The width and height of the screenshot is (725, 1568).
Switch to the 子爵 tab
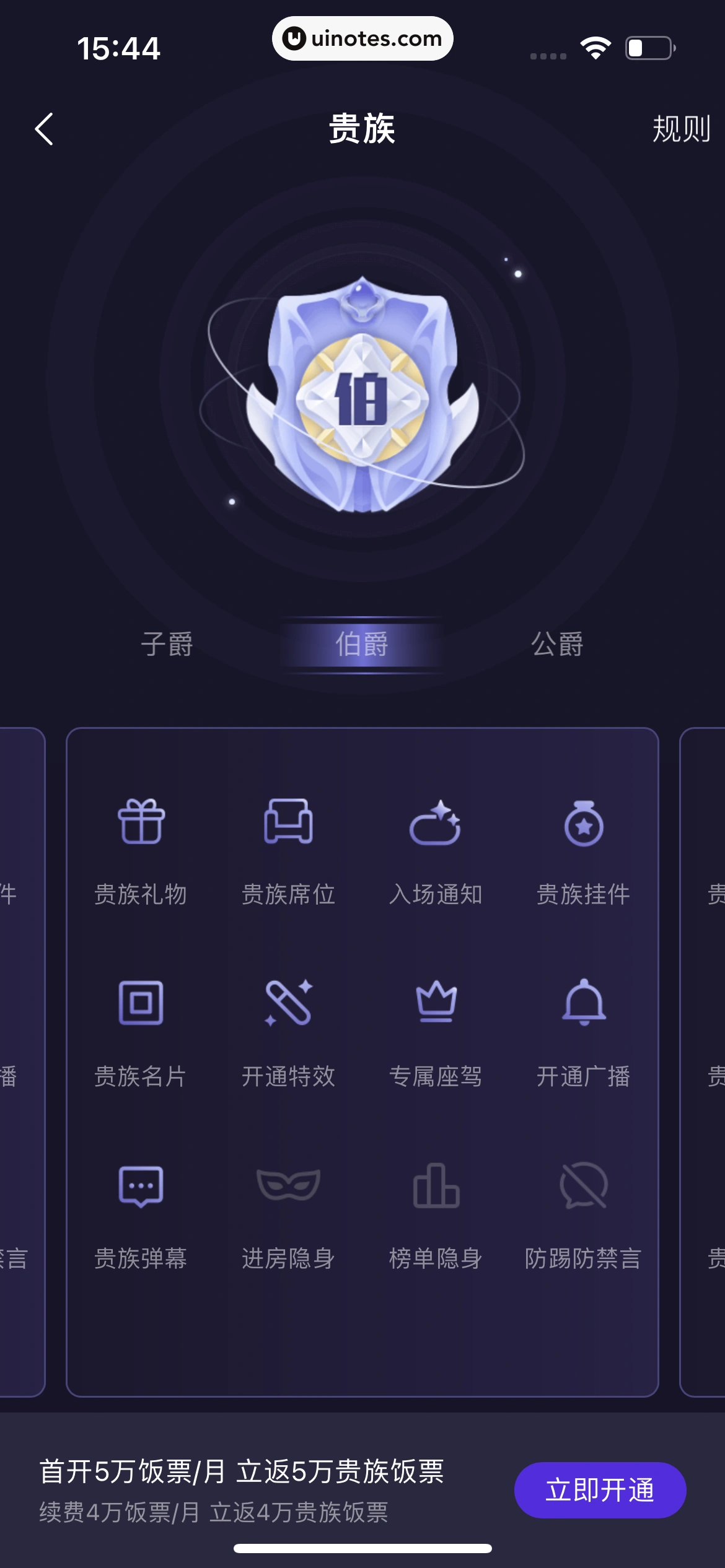point(167,644)
